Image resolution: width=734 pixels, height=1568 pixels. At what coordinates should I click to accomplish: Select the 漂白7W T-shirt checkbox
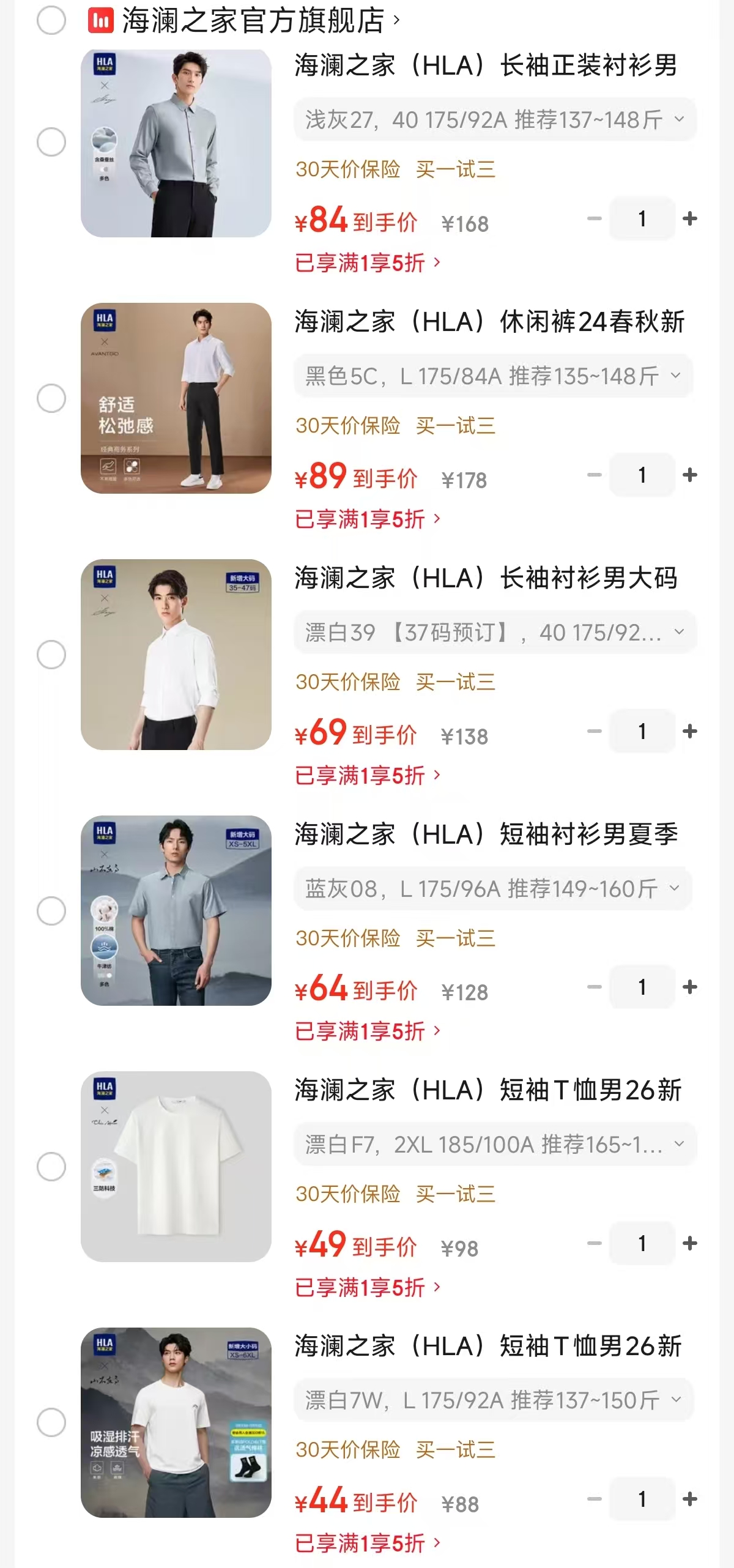51,1422
